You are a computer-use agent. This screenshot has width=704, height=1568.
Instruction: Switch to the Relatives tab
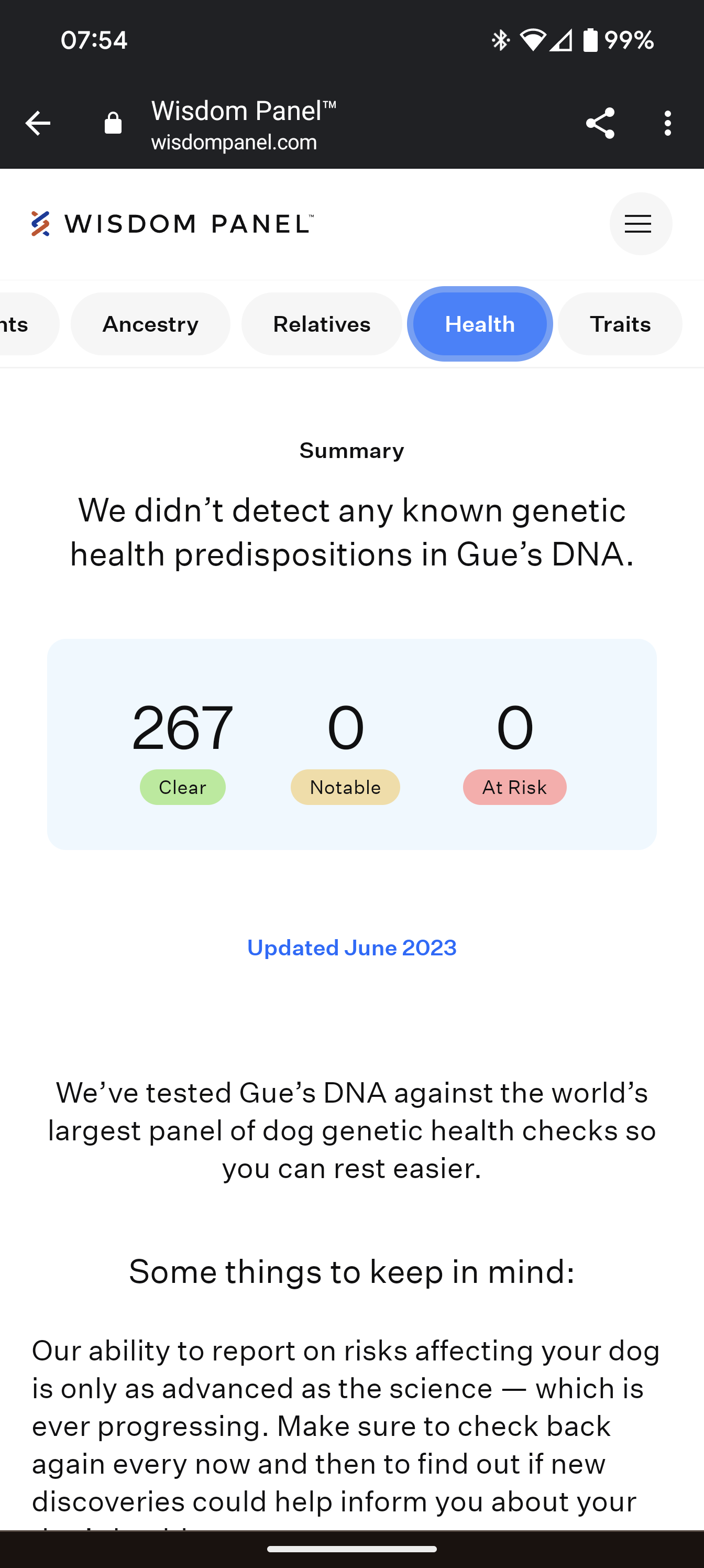[321, 324]
